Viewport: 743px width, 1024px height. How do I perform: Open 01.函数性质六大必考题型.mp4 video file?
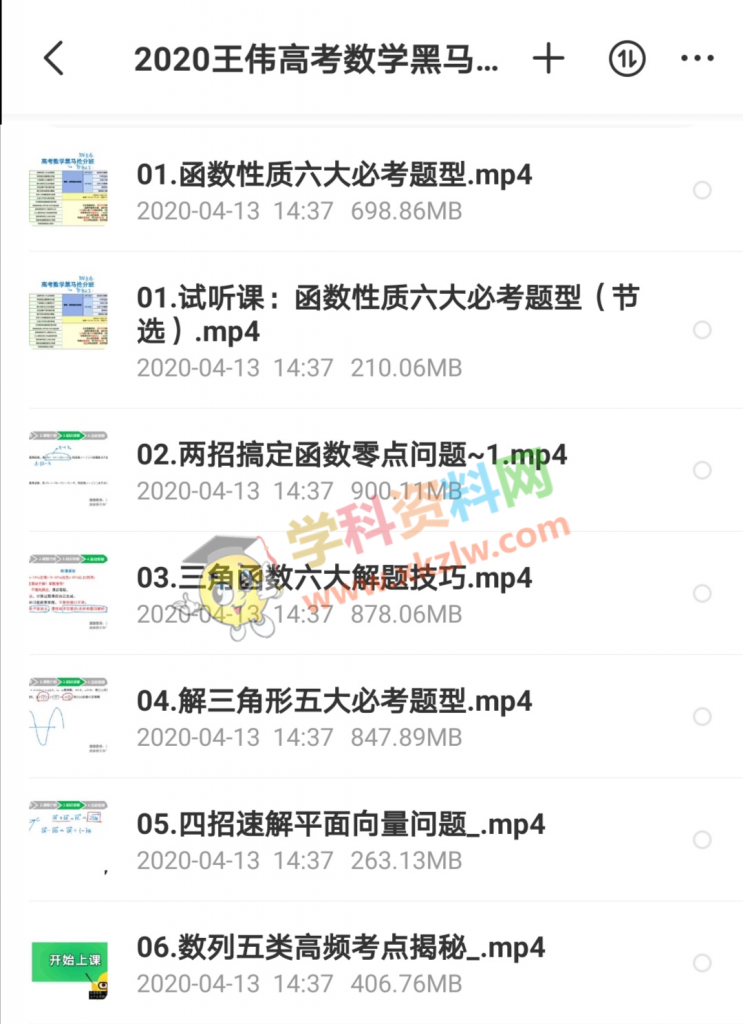pyautogui.click(x=335, y=175)
